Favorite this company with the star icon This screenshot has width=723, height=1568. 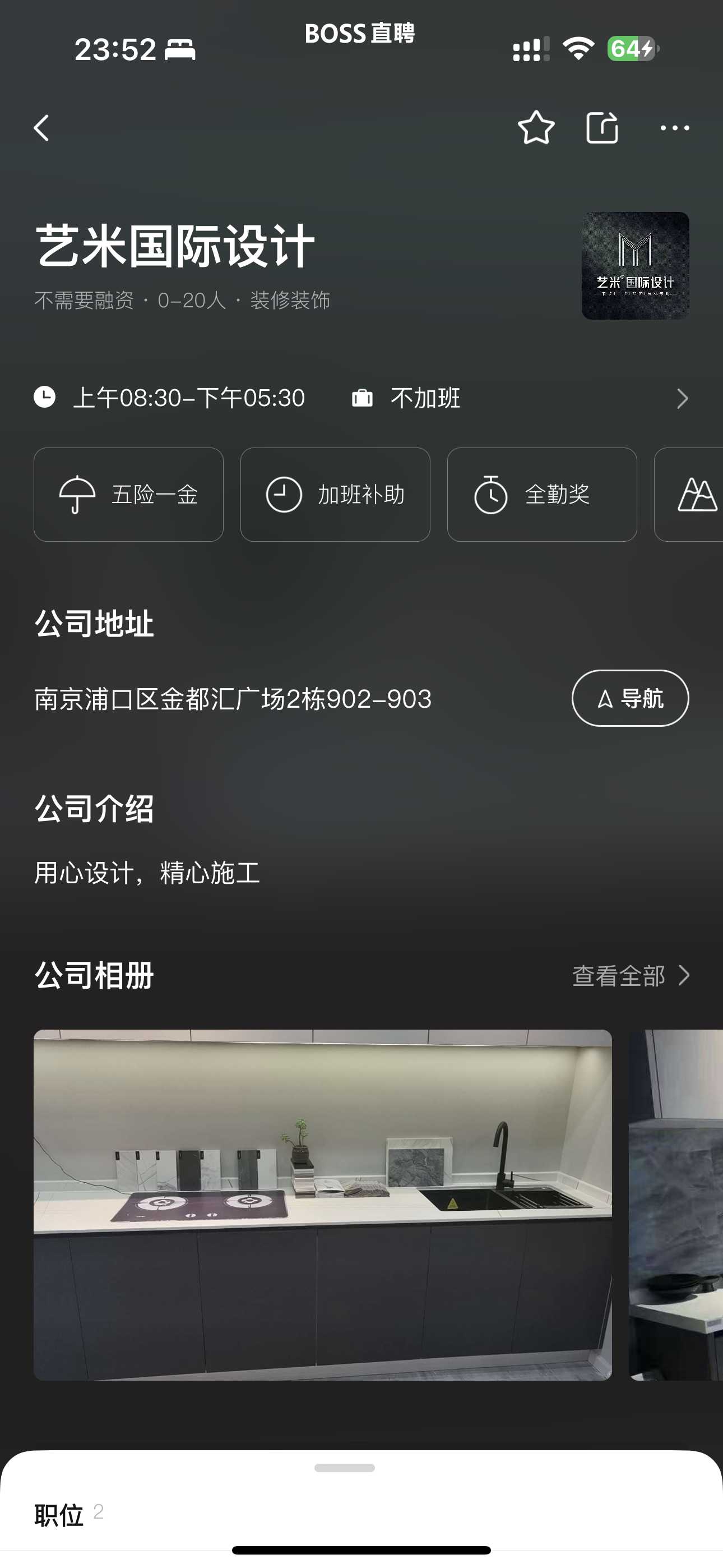[536, 128]
